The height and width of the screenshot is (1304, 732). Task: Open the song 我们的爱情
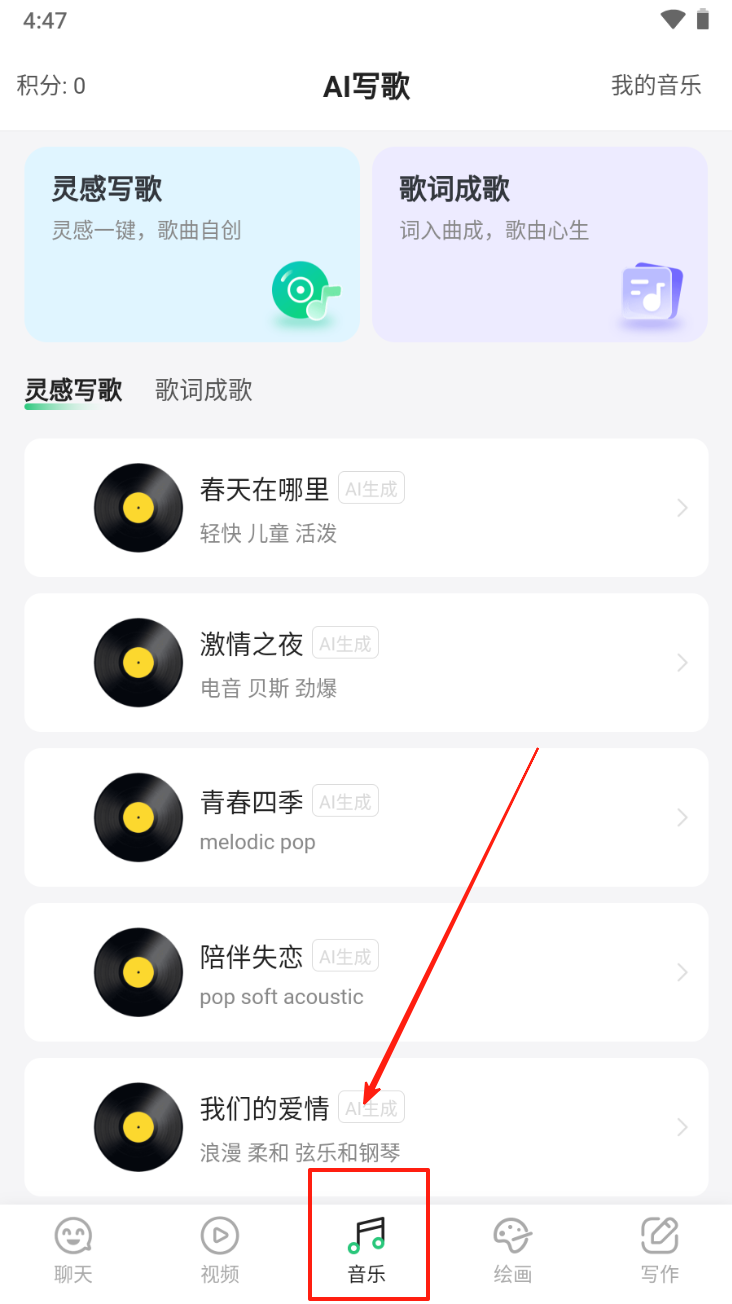tap(366, 1127)
